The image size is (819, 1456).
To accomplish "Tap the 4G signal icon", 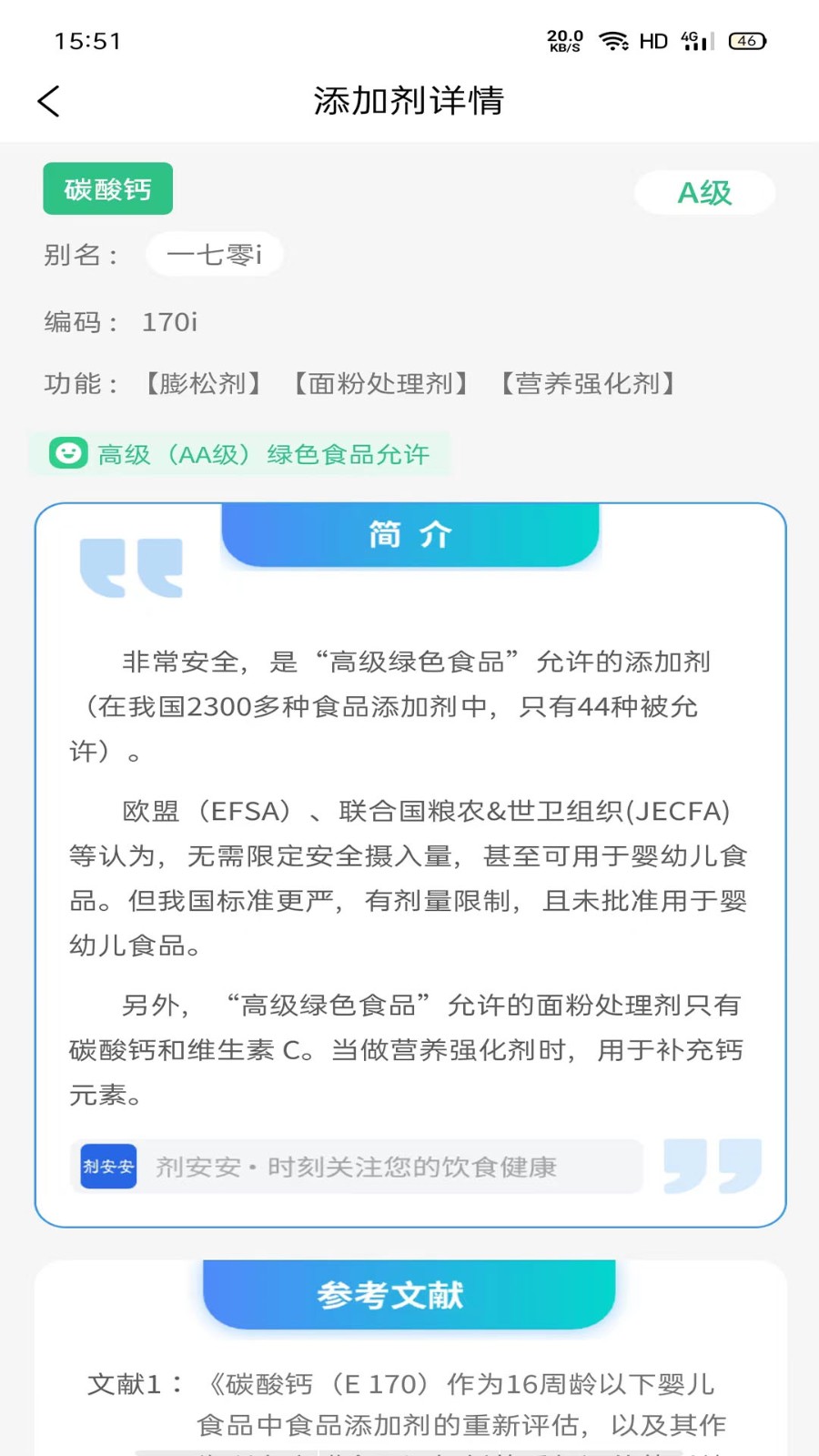I will tap(692, 41).
